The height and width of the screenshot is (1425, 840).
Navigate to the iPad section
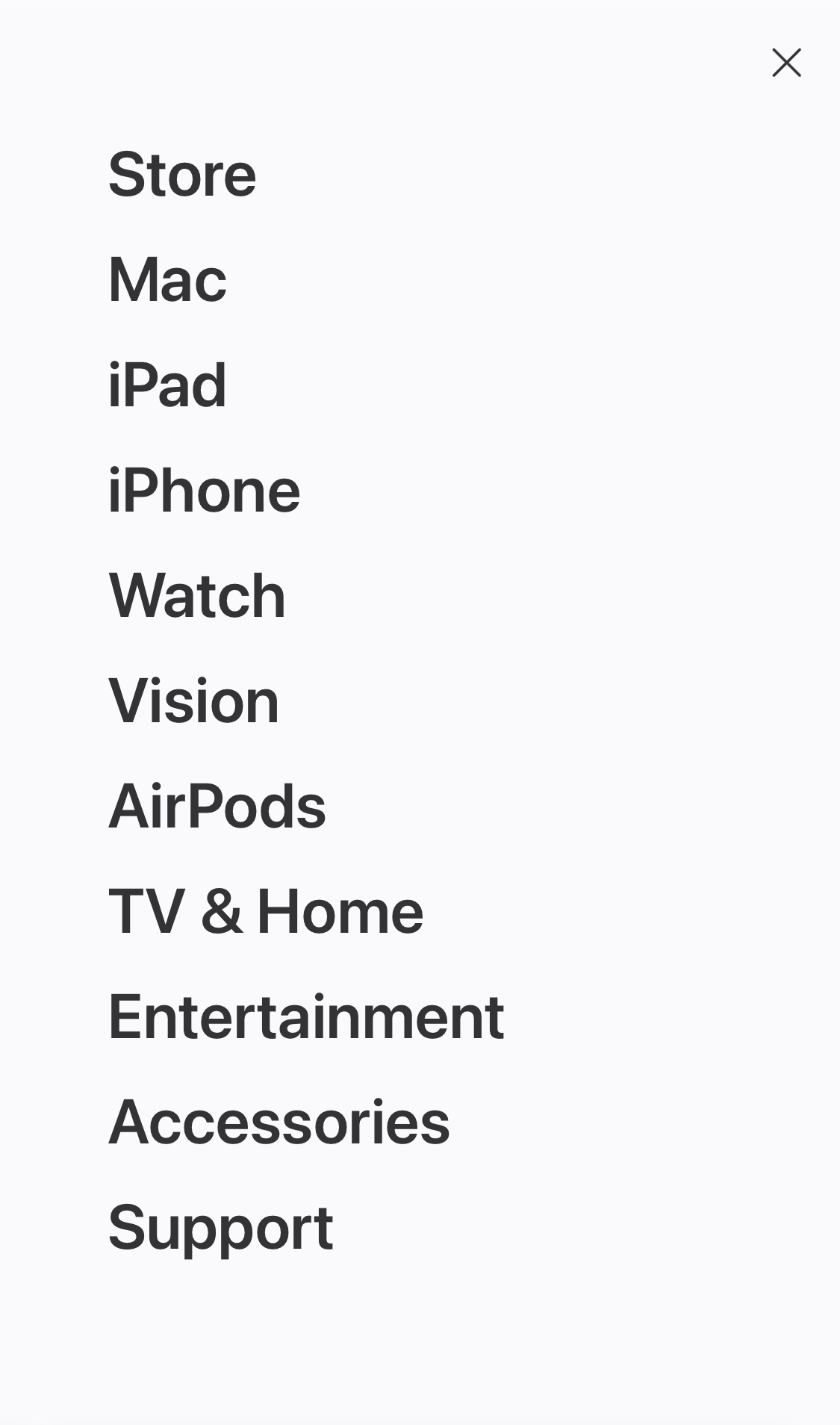click(167, 385)
